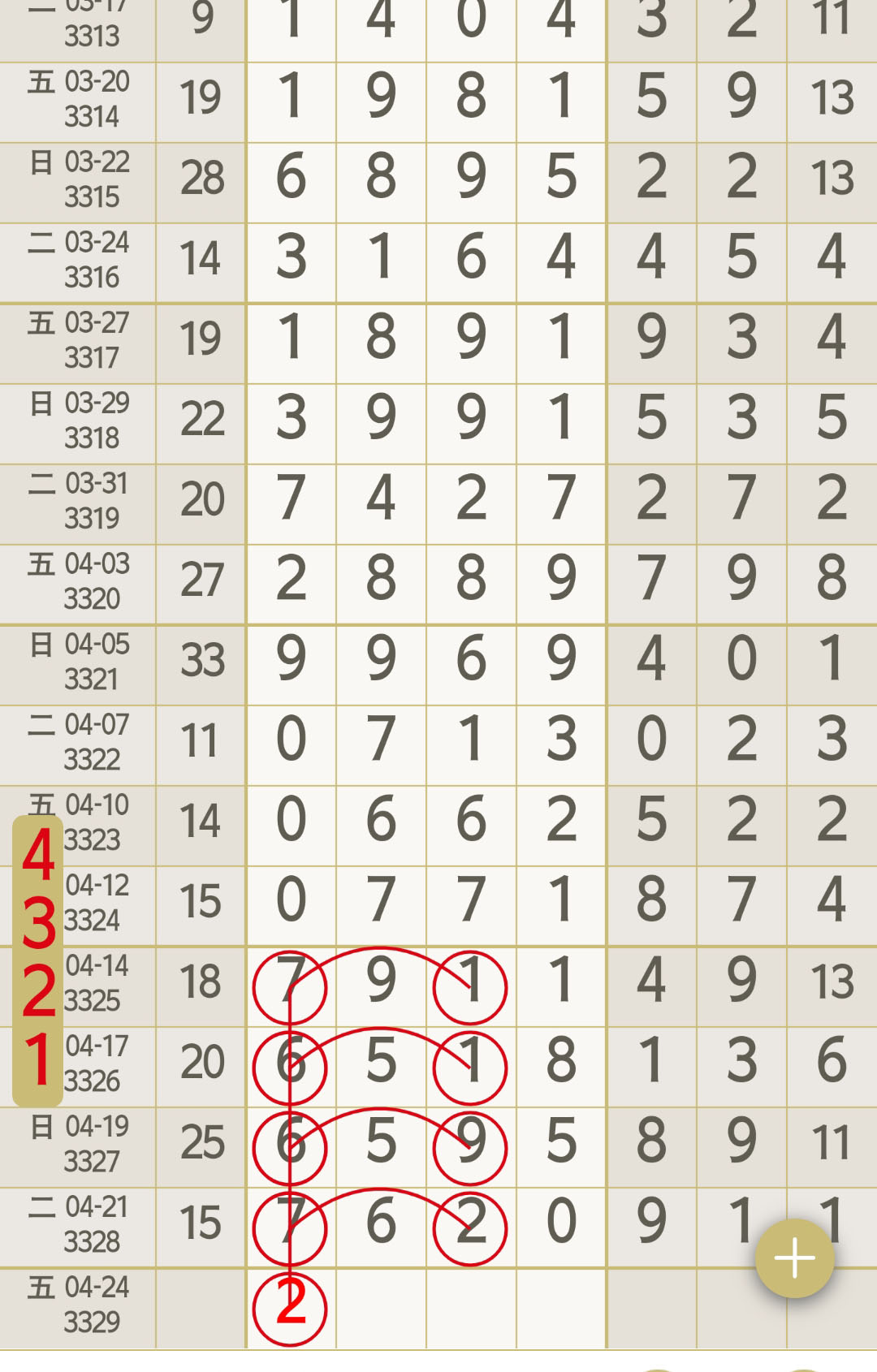
Task: Tap the floating plus button
Action: (794, 1258)
